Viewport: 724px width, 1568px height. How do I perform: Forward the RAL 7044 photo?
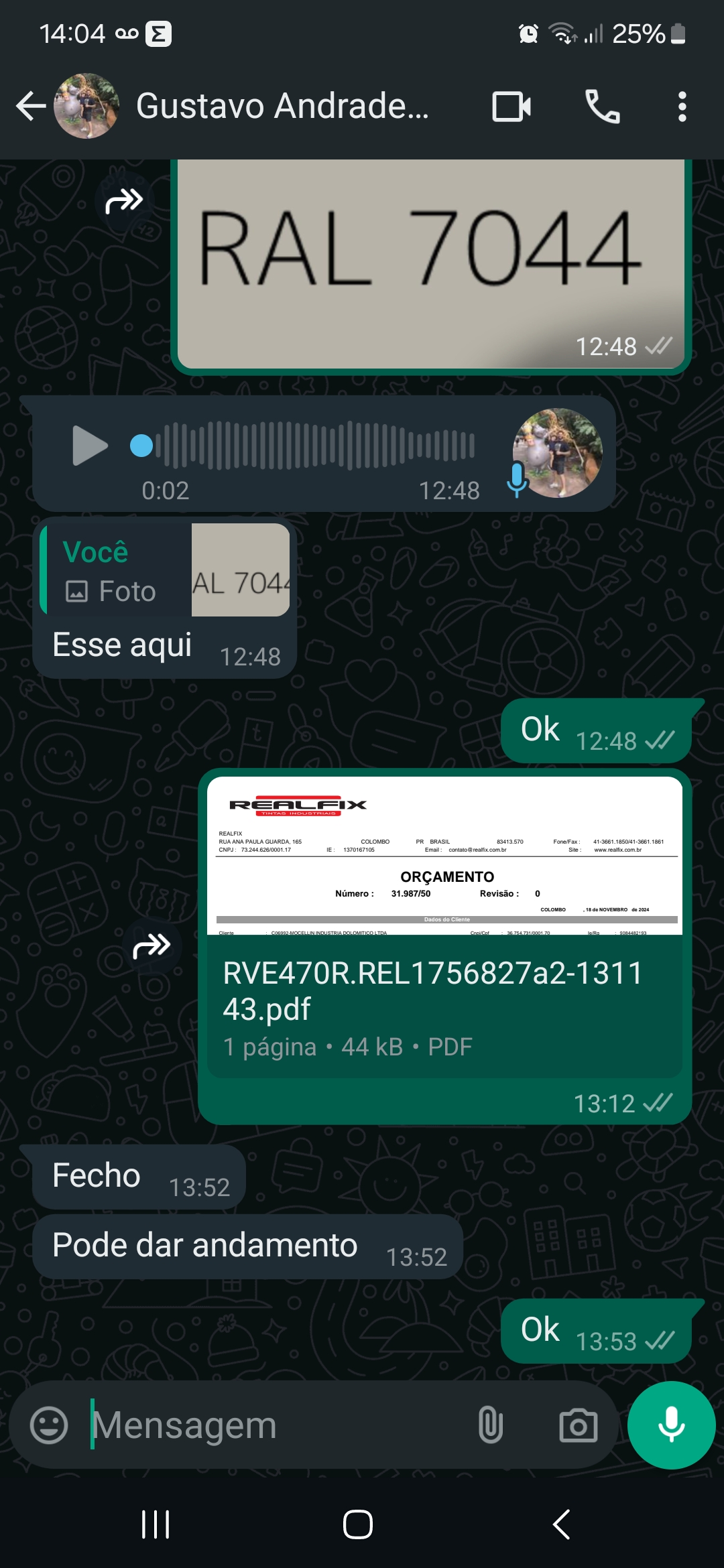pos(125,200)
